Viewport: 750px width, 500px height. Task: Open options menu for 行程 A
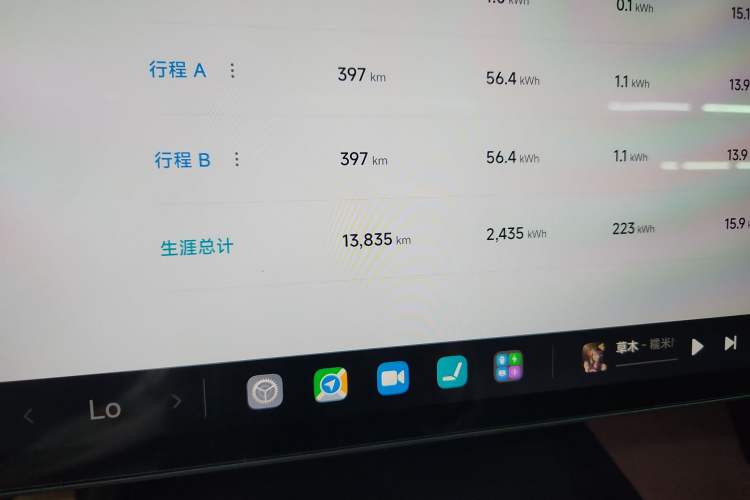click(x=233, y=71)
